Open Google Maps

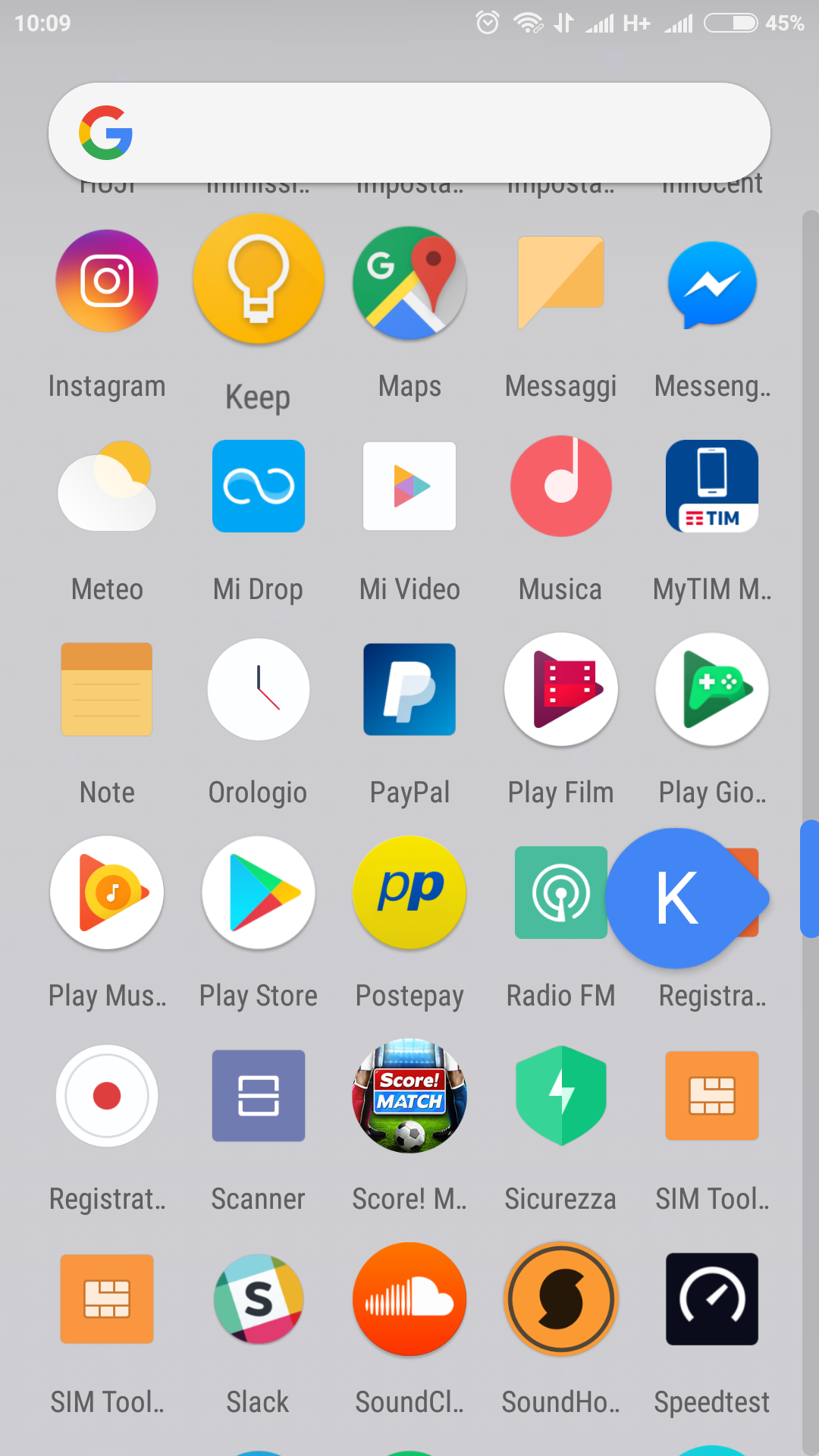point(409,282)
